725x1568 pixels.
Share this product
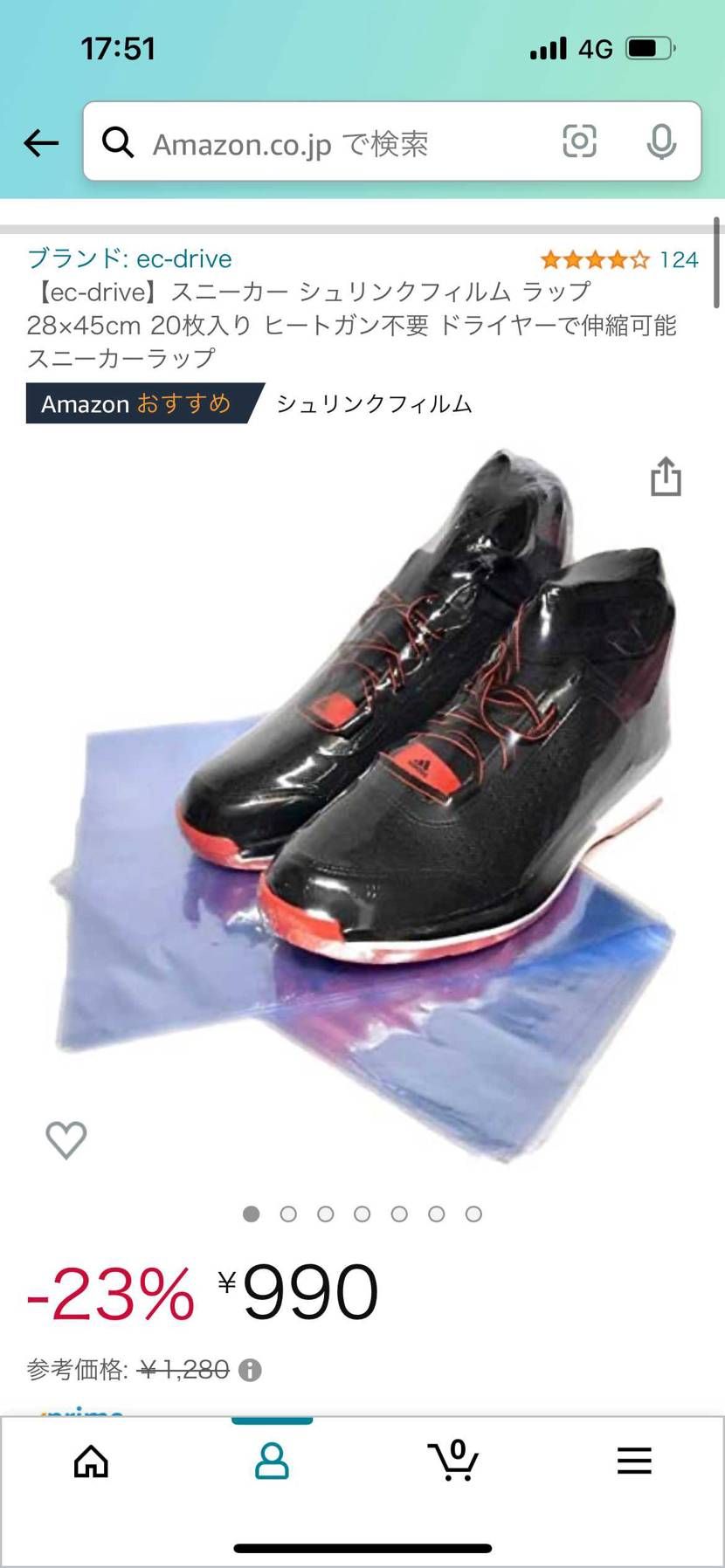[666, 477]
